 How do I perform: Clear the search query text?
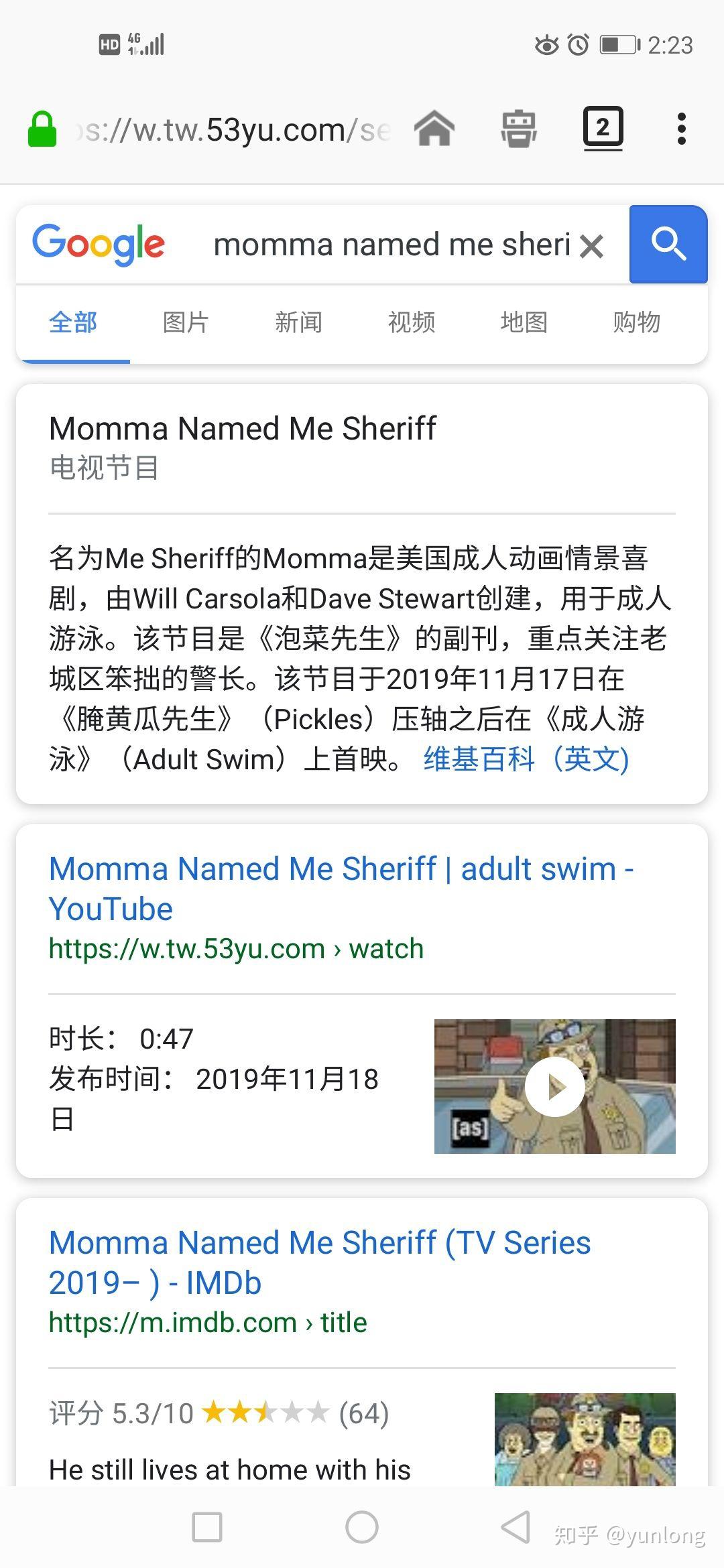point(591,246)
